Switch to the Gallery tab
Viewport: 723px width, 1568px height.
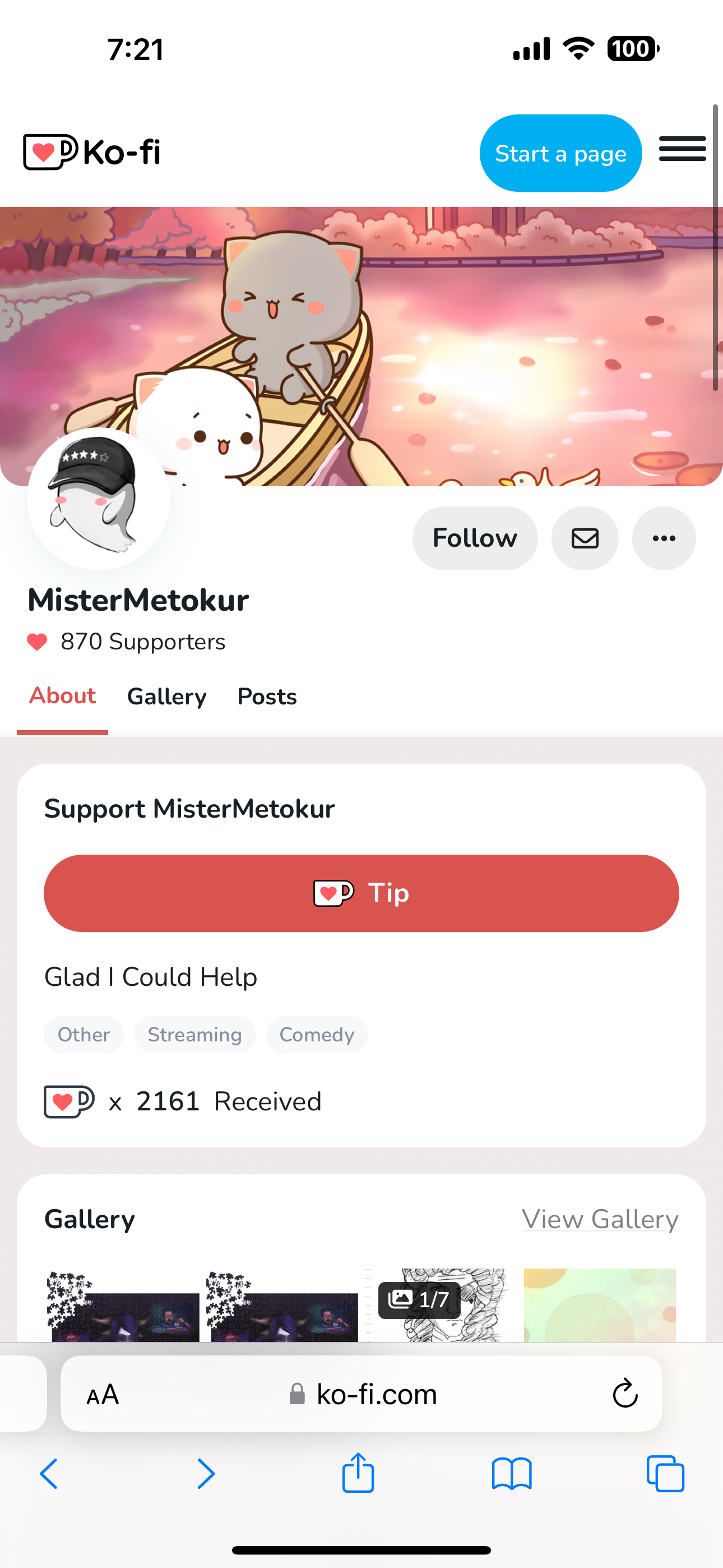pyautogui.click(x=167, y=697)
